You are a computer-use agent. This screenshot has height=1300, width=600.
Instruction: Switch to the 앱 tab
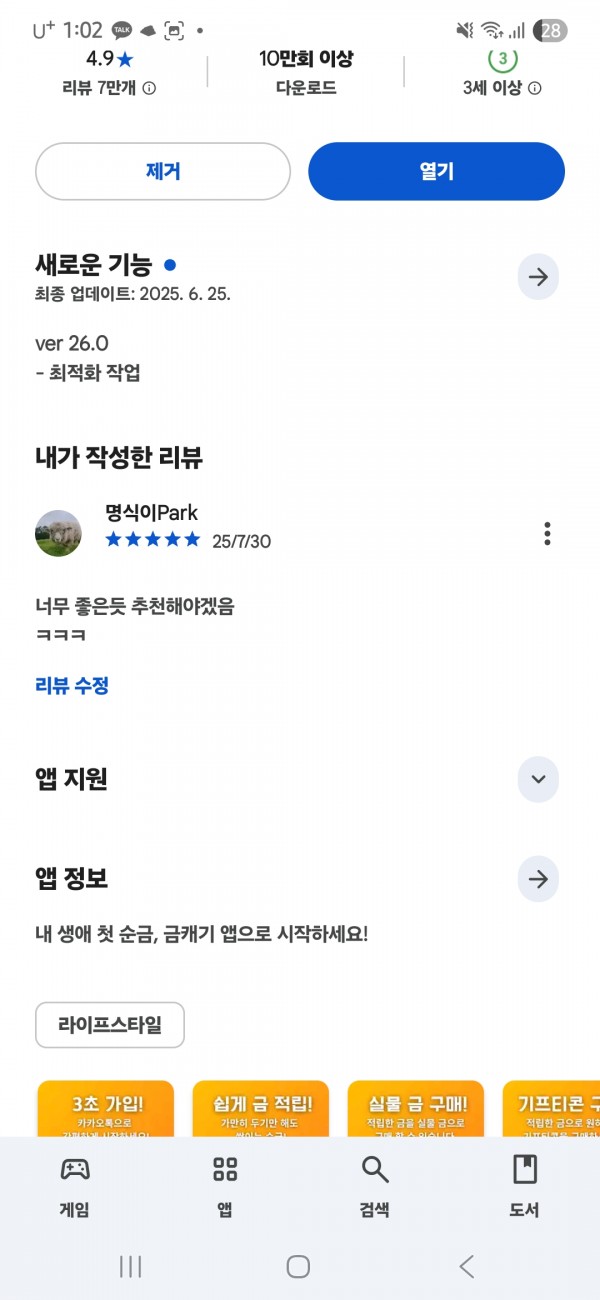pyautogui.click(x=225, y=1187)
